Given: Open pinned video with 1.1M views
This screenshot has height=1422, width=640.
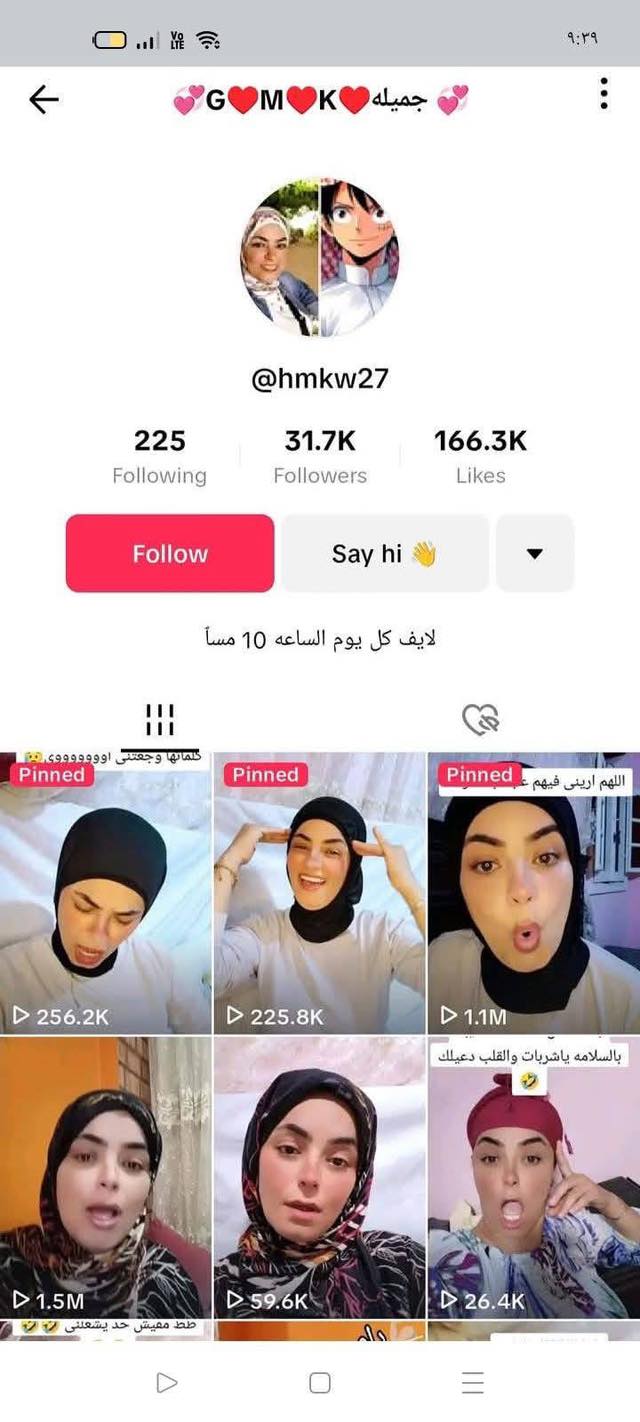Looking at the screenshot, I should 534,892.
